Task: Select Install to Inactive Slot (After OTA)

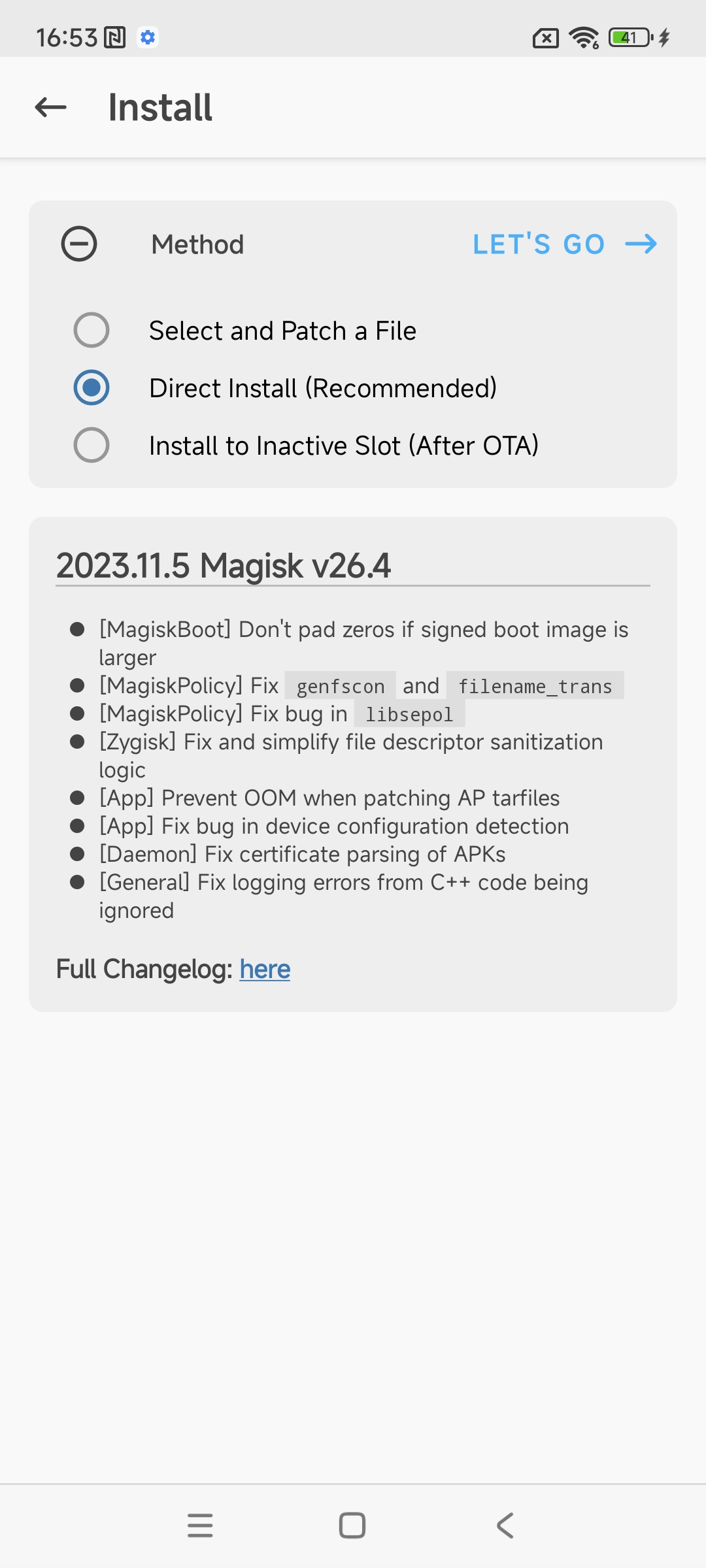Action: pos(92,445)
